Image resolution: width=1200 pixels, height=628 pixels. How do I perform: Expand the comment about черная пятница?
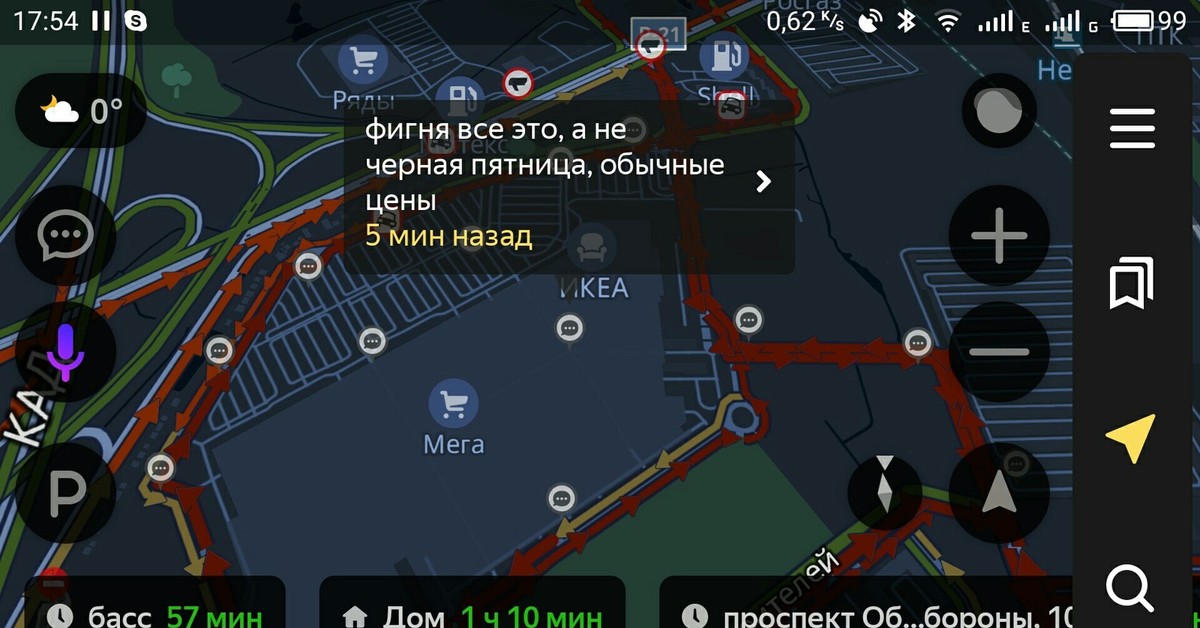764,181
